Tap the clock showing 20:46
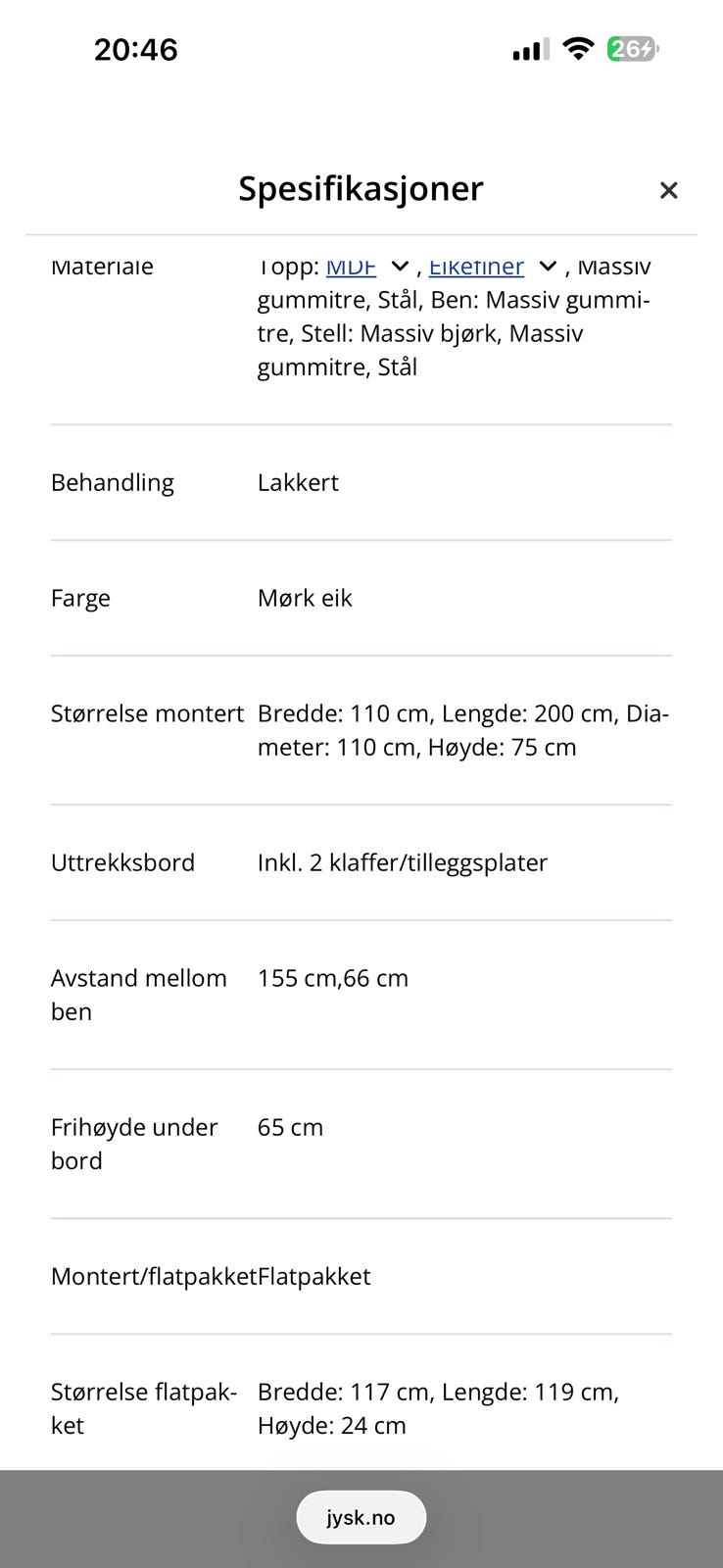The width and height of the screenshot is (723, 1568). click(x=136, y=49)
